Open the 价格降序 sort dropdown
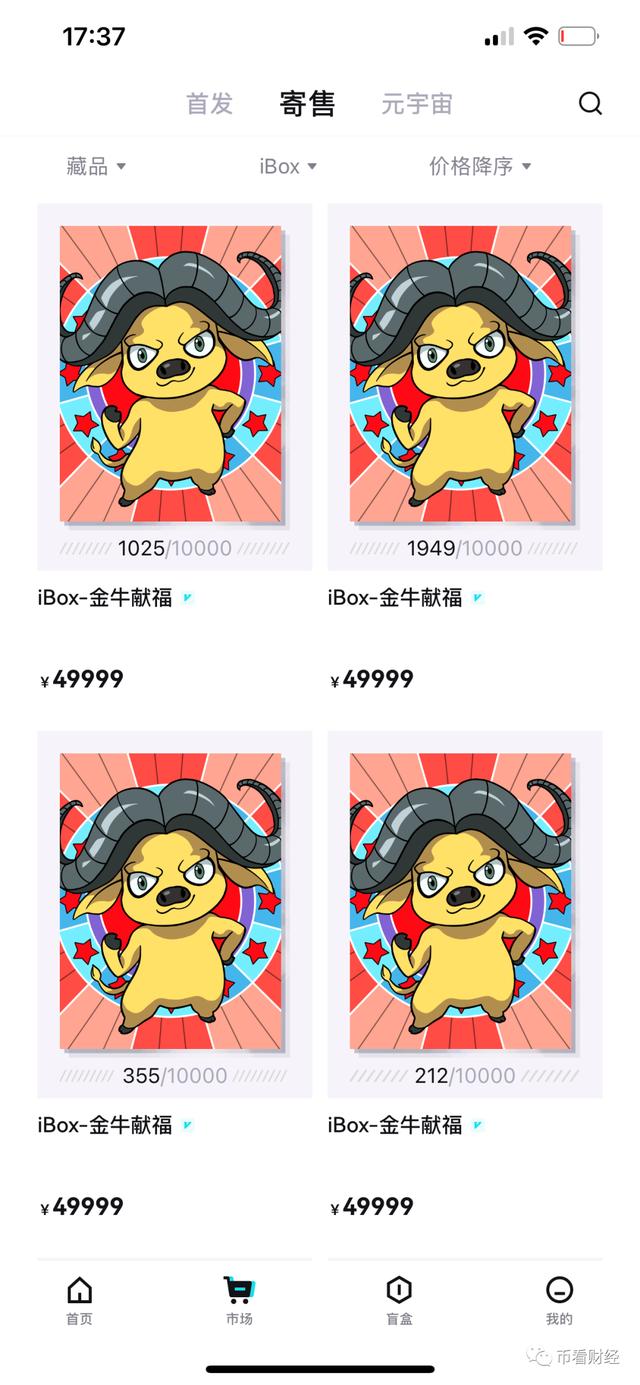This screenshot has height=1385, width=640. (480, 166)
